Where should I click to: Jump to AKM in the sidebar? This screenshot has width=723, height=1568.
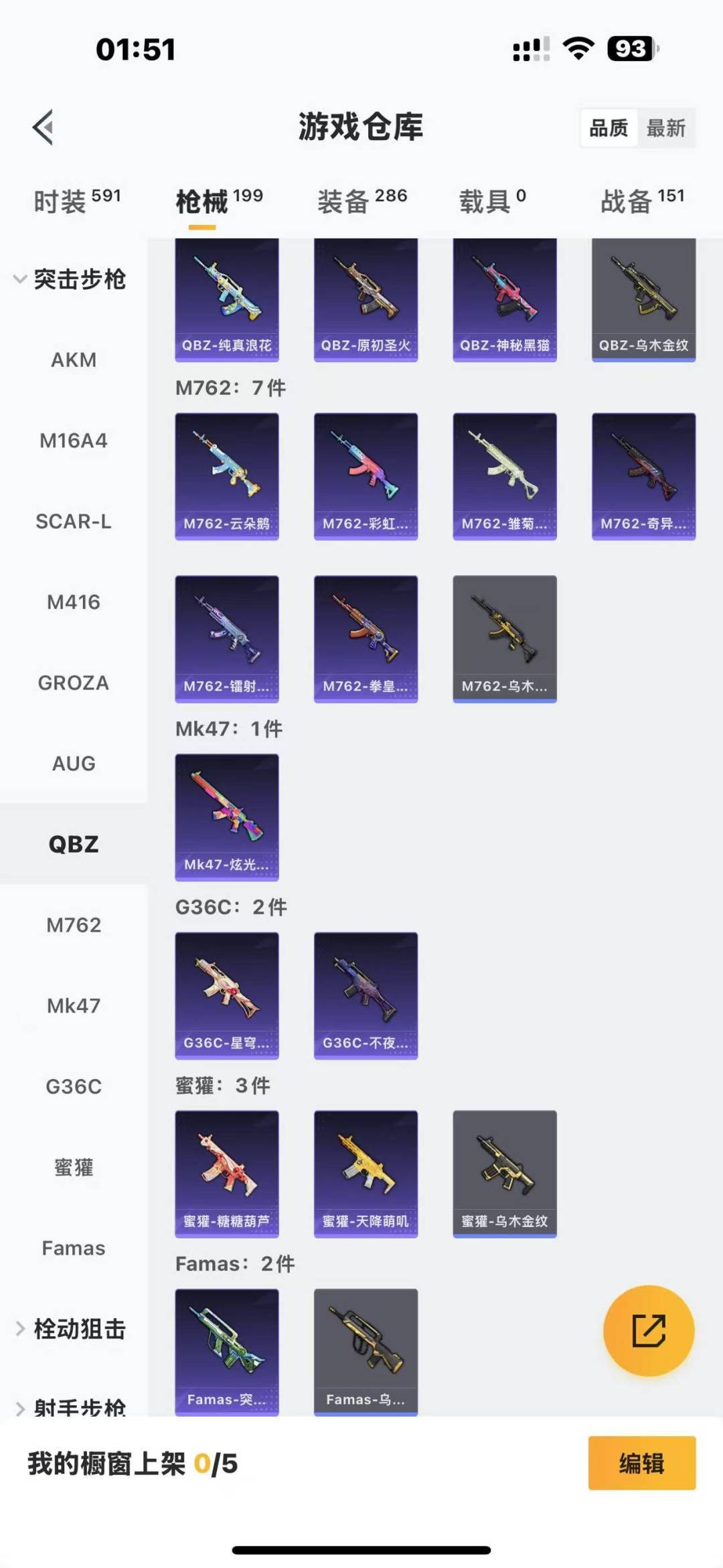pyautogui.click(x=74, y=360)
